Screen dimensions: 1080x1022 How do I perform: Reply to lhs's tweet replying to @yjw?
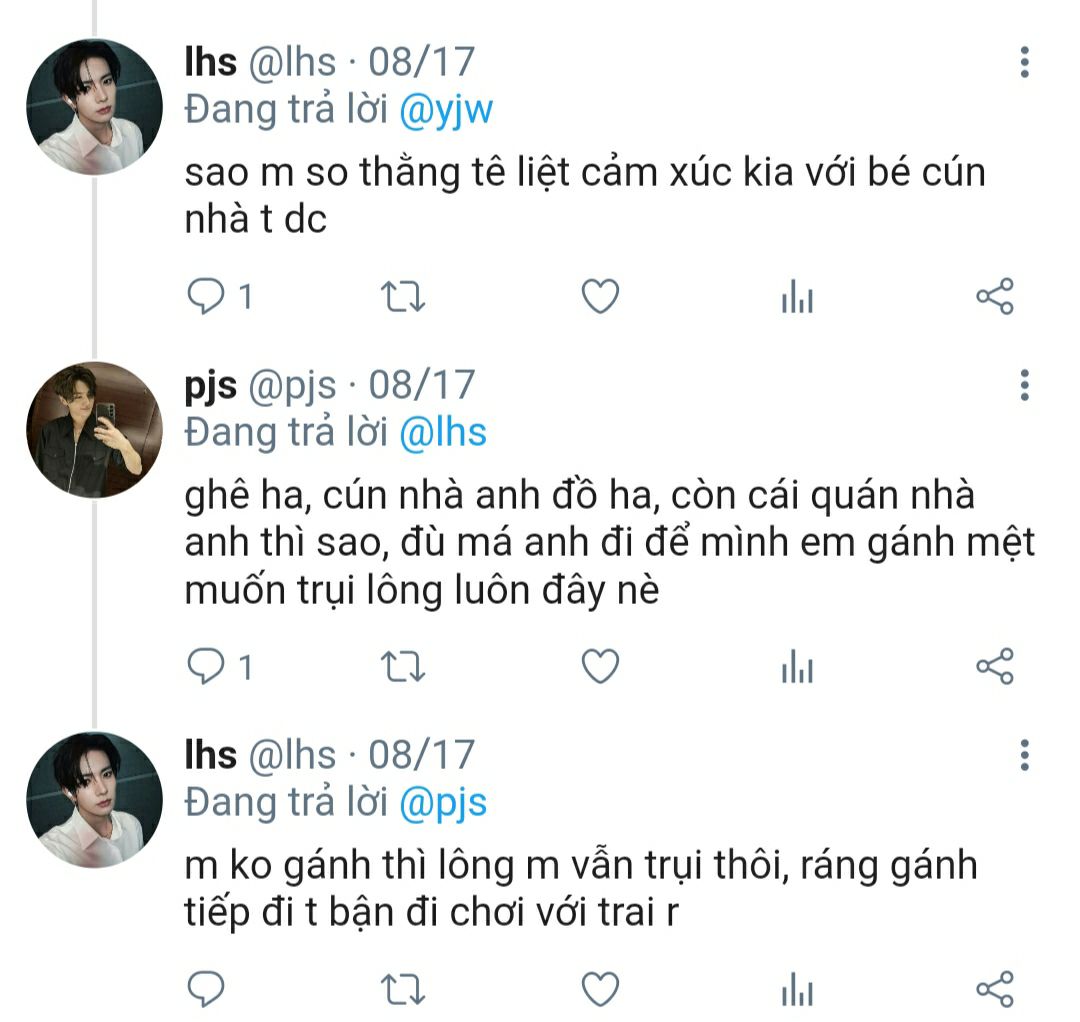click(x=207, y=297)
